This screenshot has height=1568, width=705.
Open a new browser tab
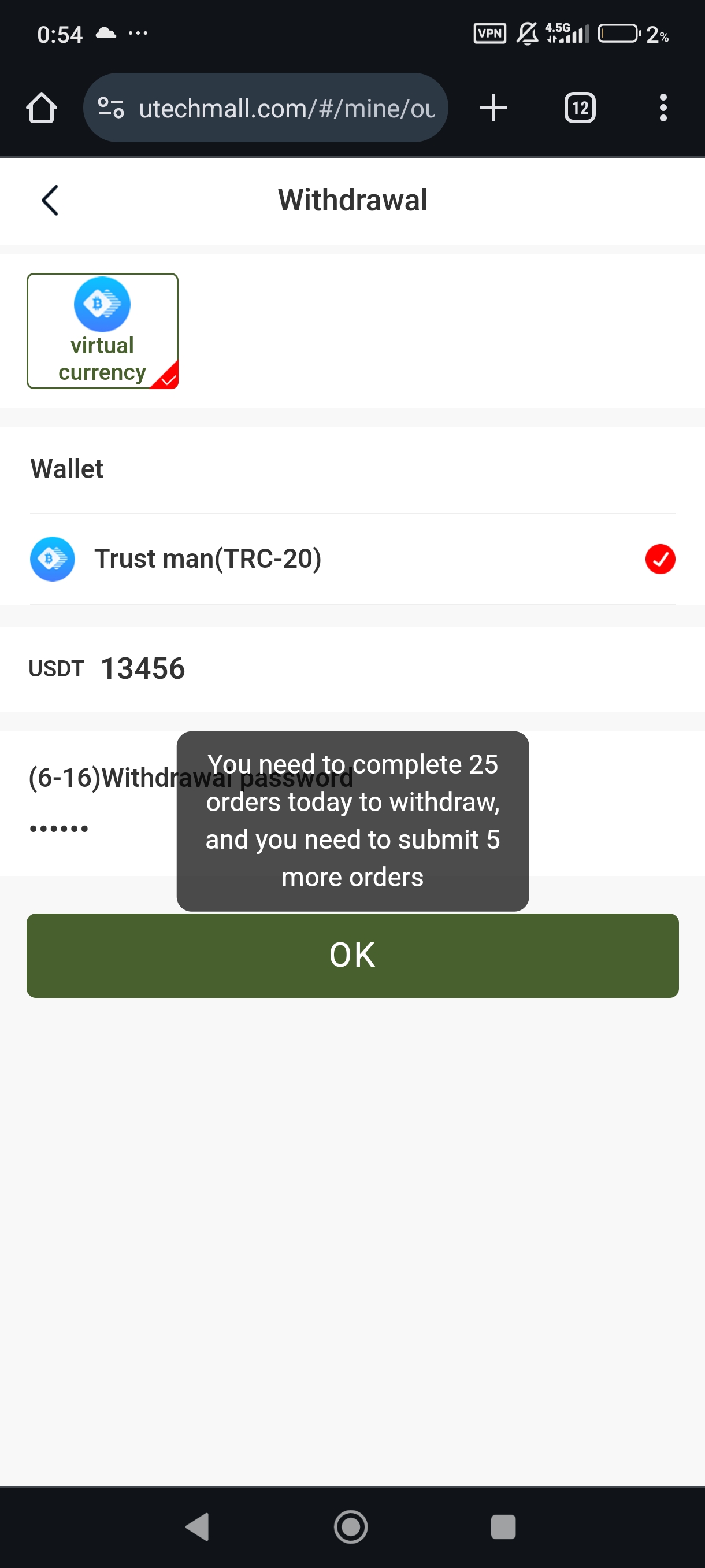tap(493, 108)
